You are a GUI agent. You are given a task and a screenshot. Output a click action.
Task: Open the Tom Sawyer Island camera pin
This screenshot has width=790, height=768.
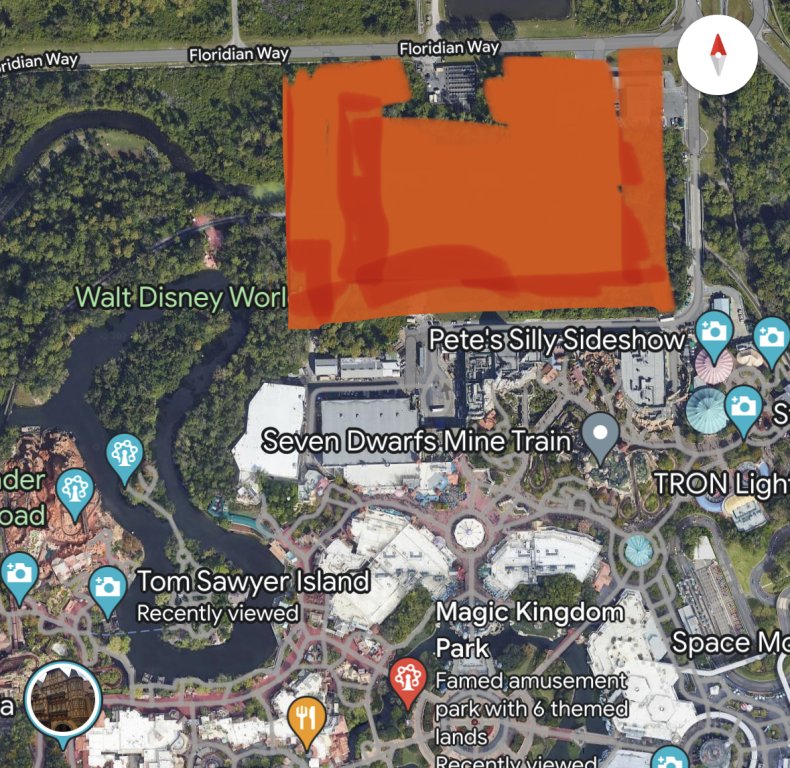tap(108, 586)
